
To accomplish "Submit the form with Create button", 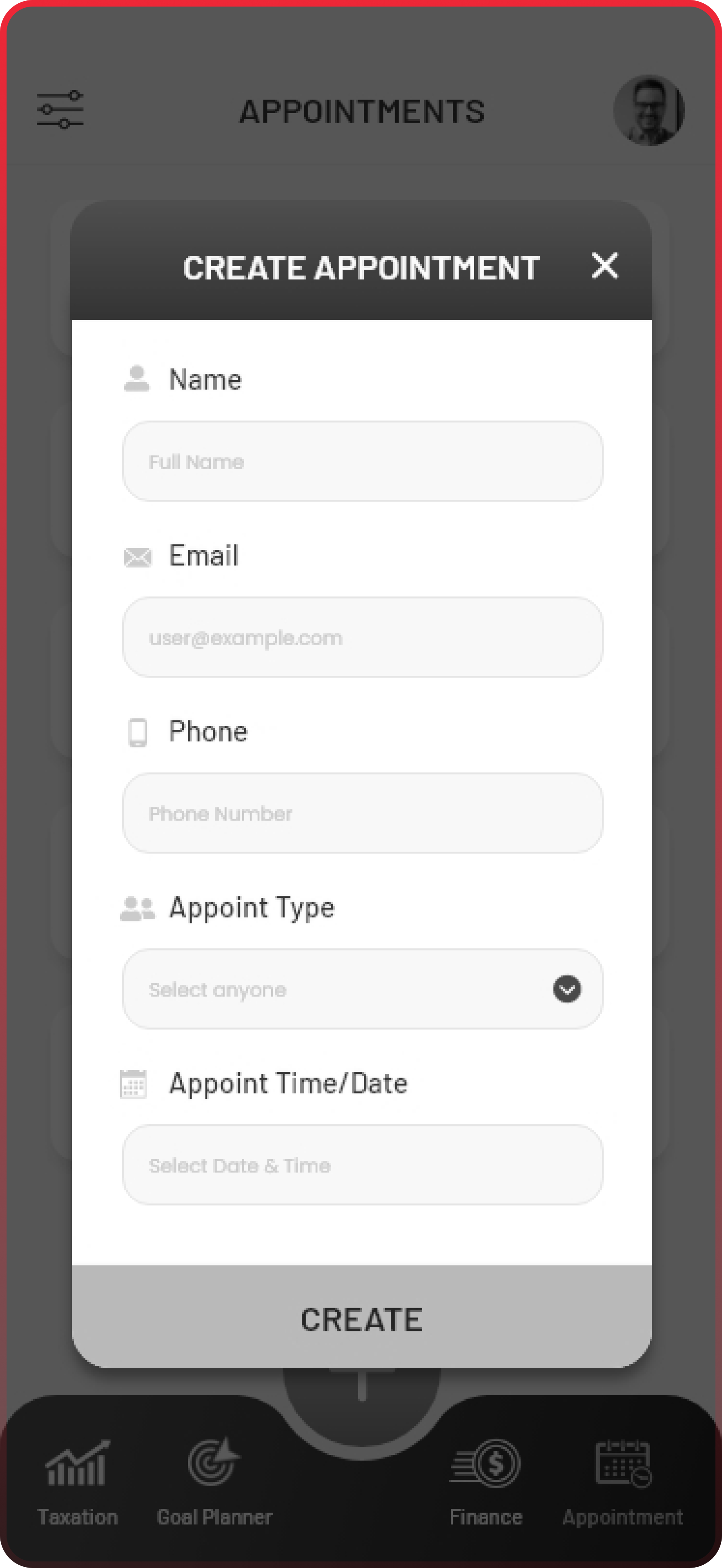I will coord(361,1319).
